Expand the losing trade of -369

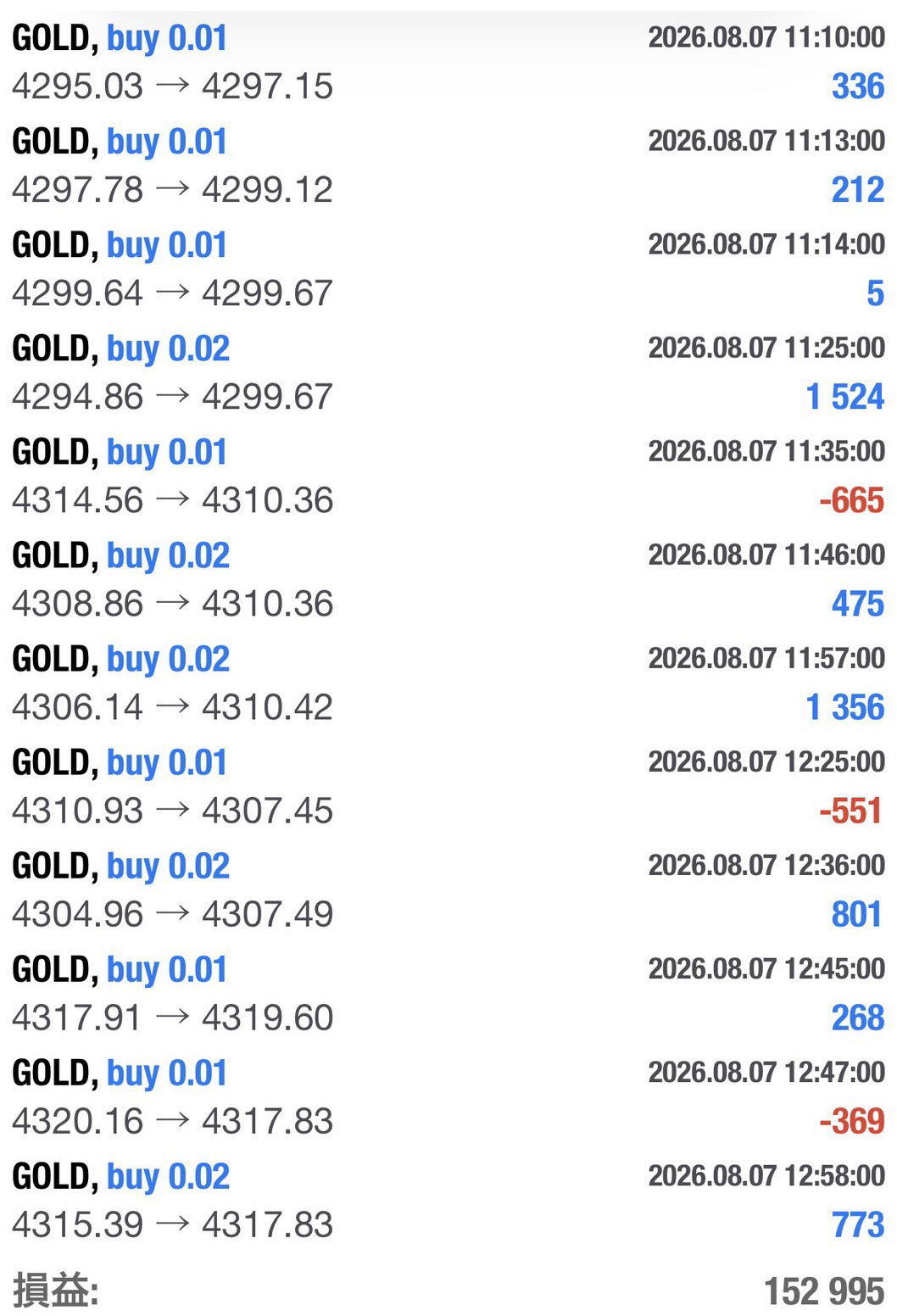[x=448, y=1096]
